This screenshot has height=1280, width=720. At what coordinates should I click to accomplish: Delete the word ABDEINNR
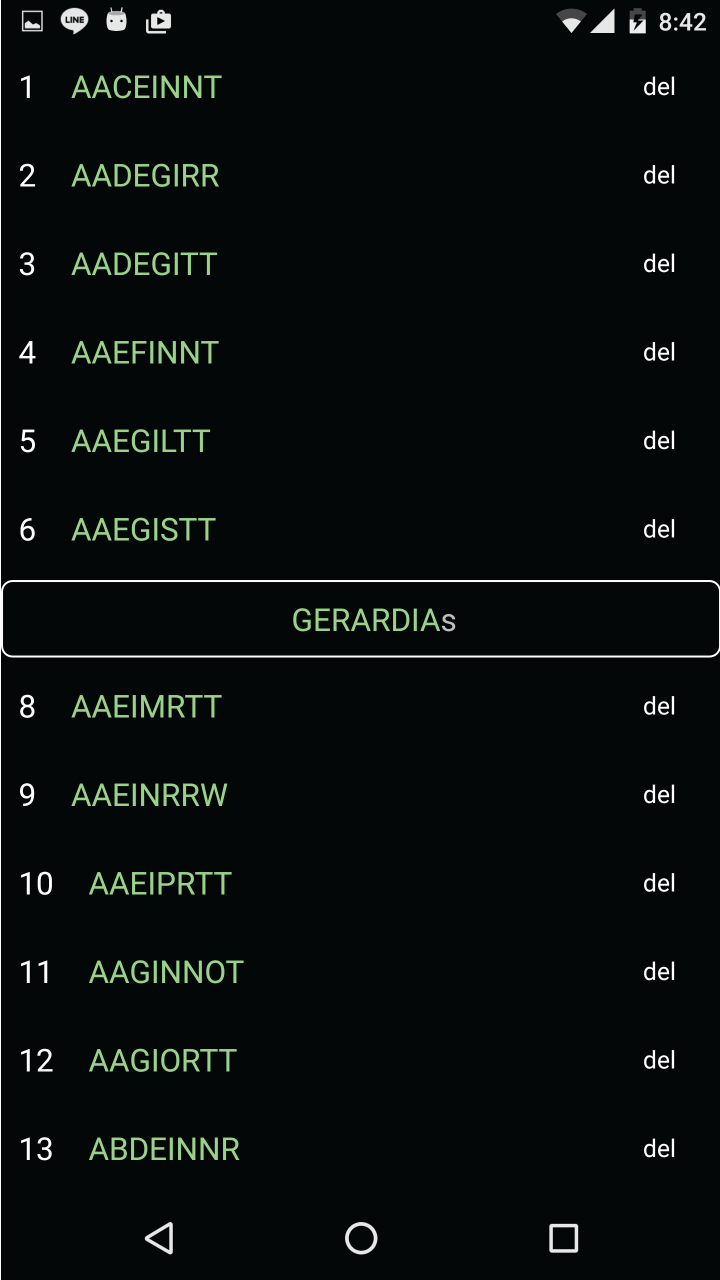point(659,1148)
